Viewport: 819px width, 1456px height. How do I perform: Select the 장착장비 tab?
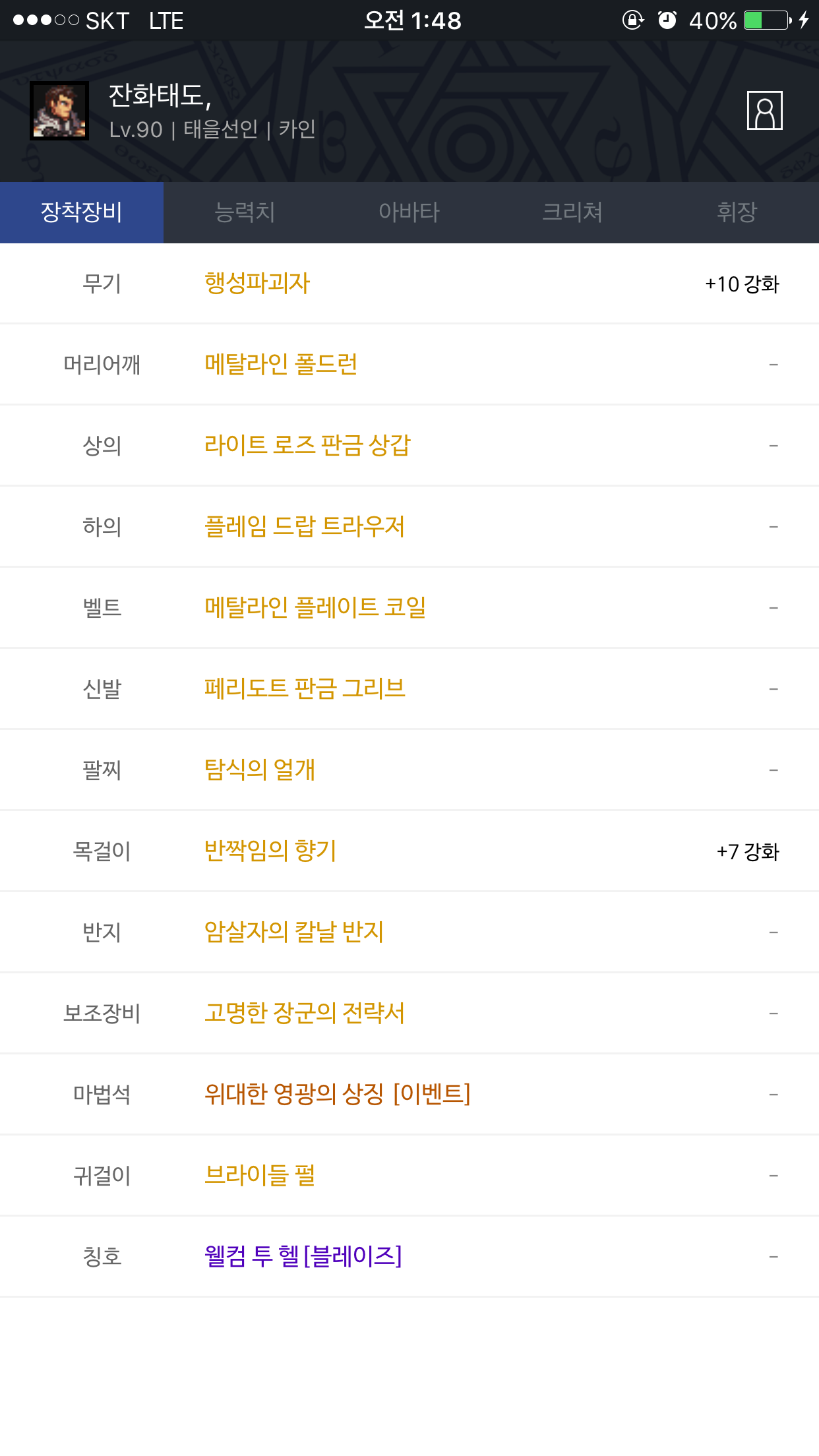82,212
